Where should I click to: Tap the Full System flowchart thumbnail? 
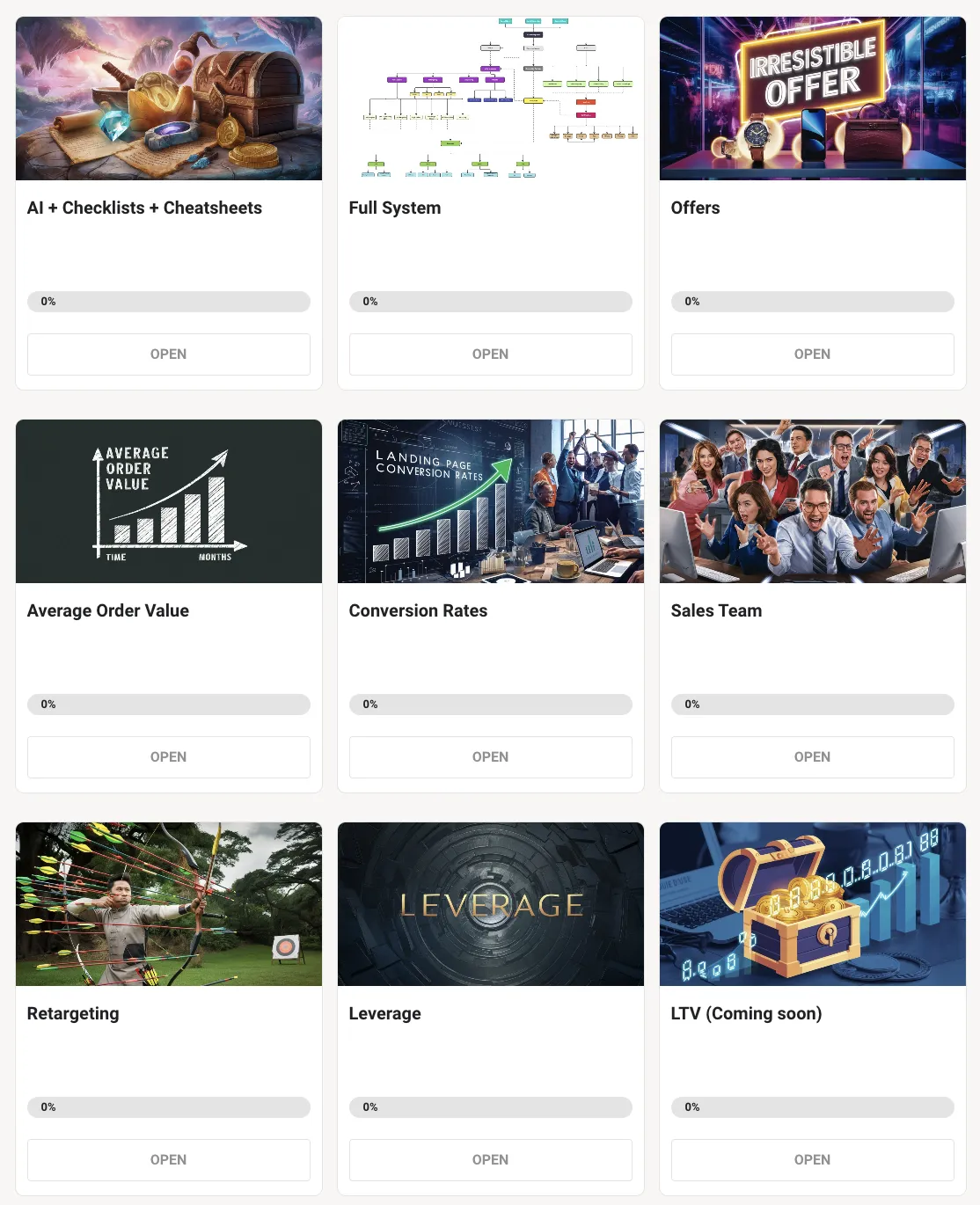coord(490,99)
